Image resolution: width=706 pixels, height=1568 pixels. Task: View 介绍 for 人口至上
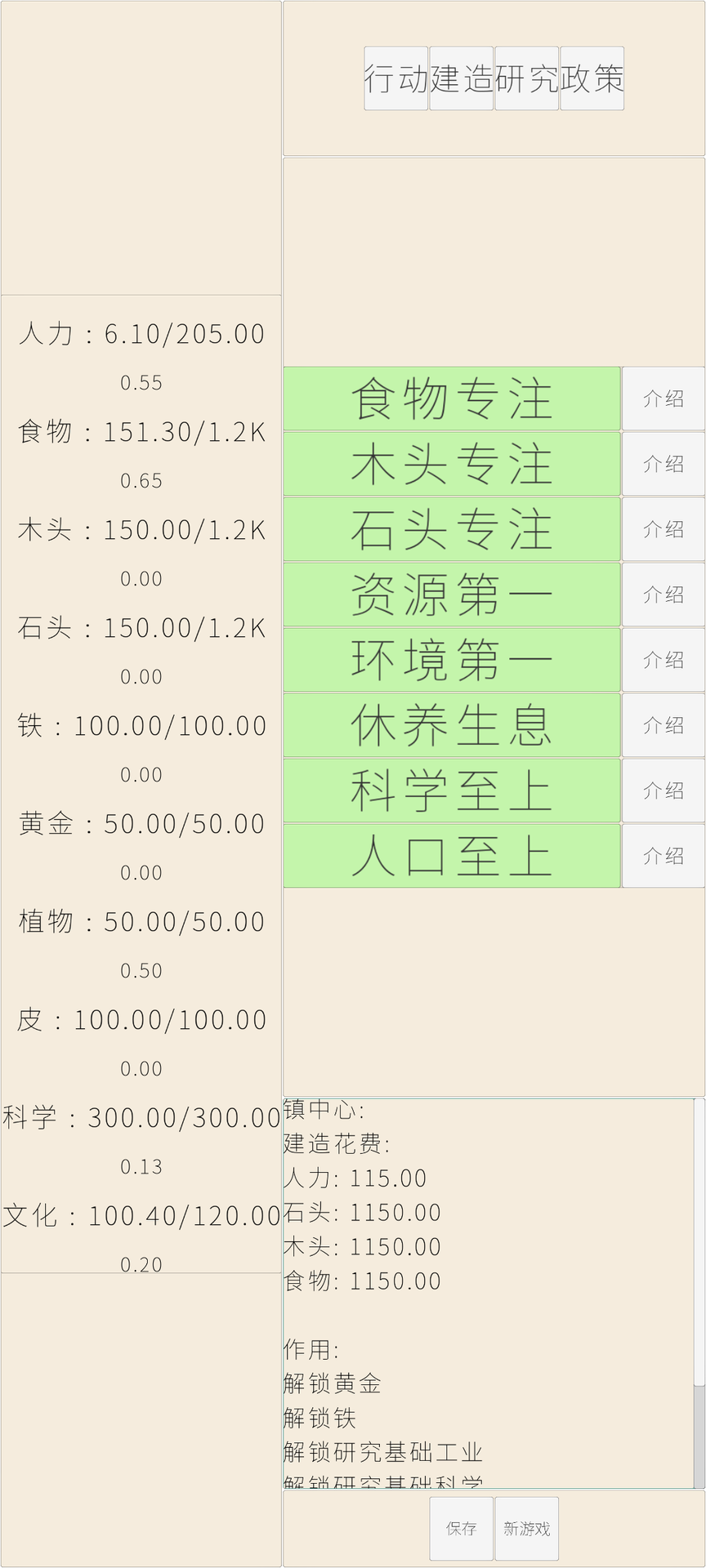click(x=664, y=856)
